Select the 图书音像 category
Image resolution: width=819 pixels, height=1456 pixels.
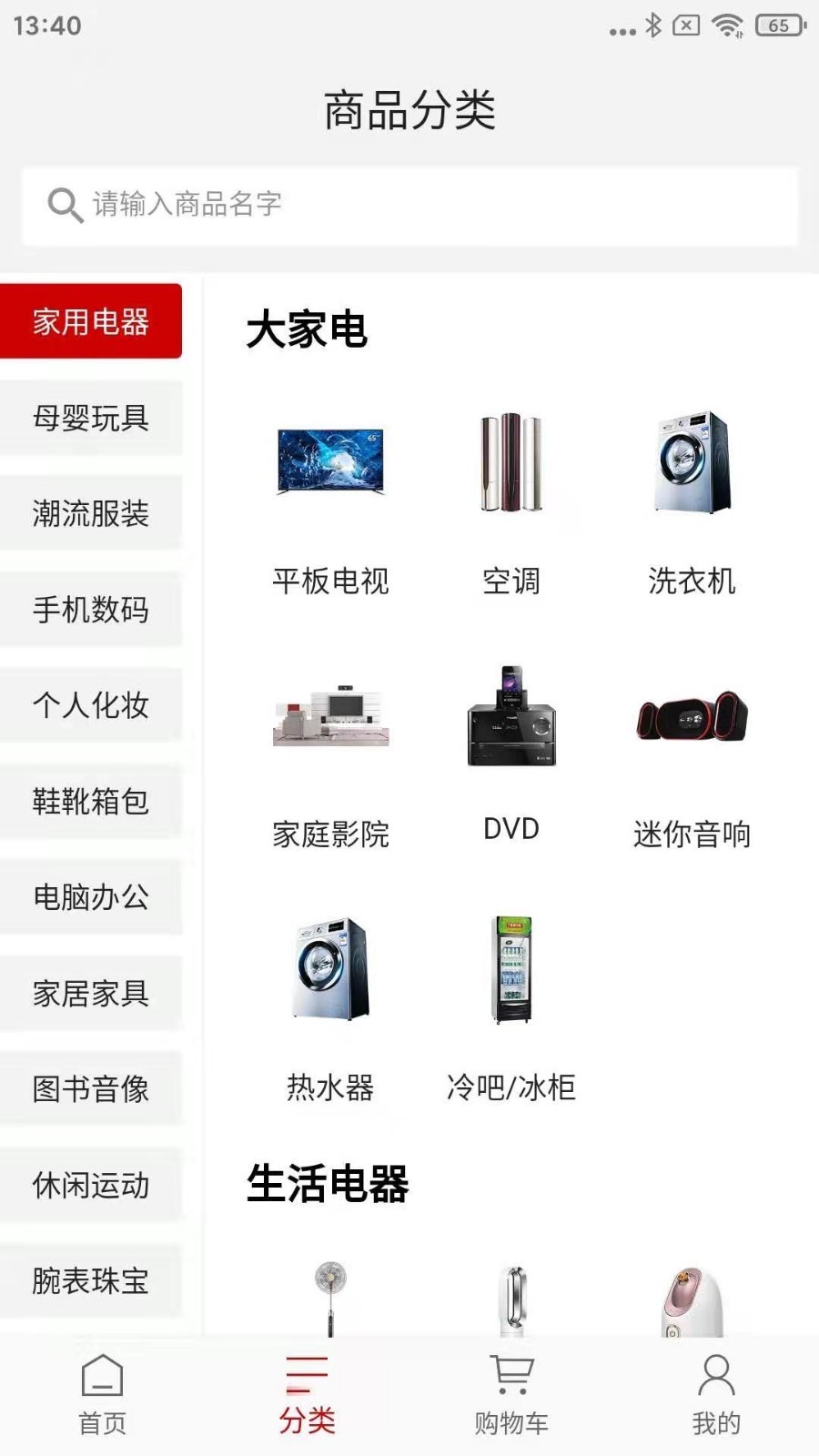(91, 1089)
